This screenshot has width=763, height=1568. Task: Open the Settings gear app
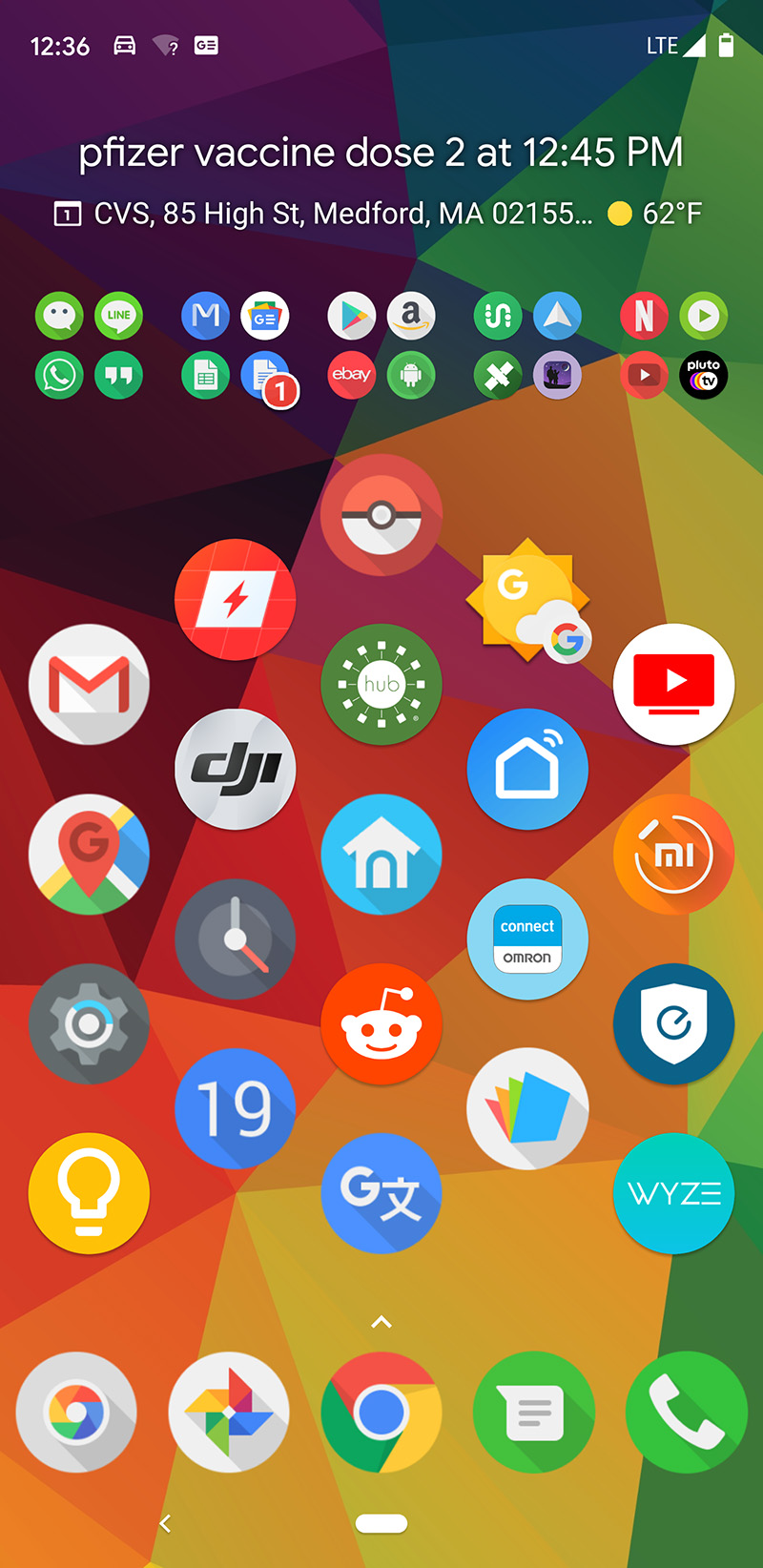[89, 1023]
